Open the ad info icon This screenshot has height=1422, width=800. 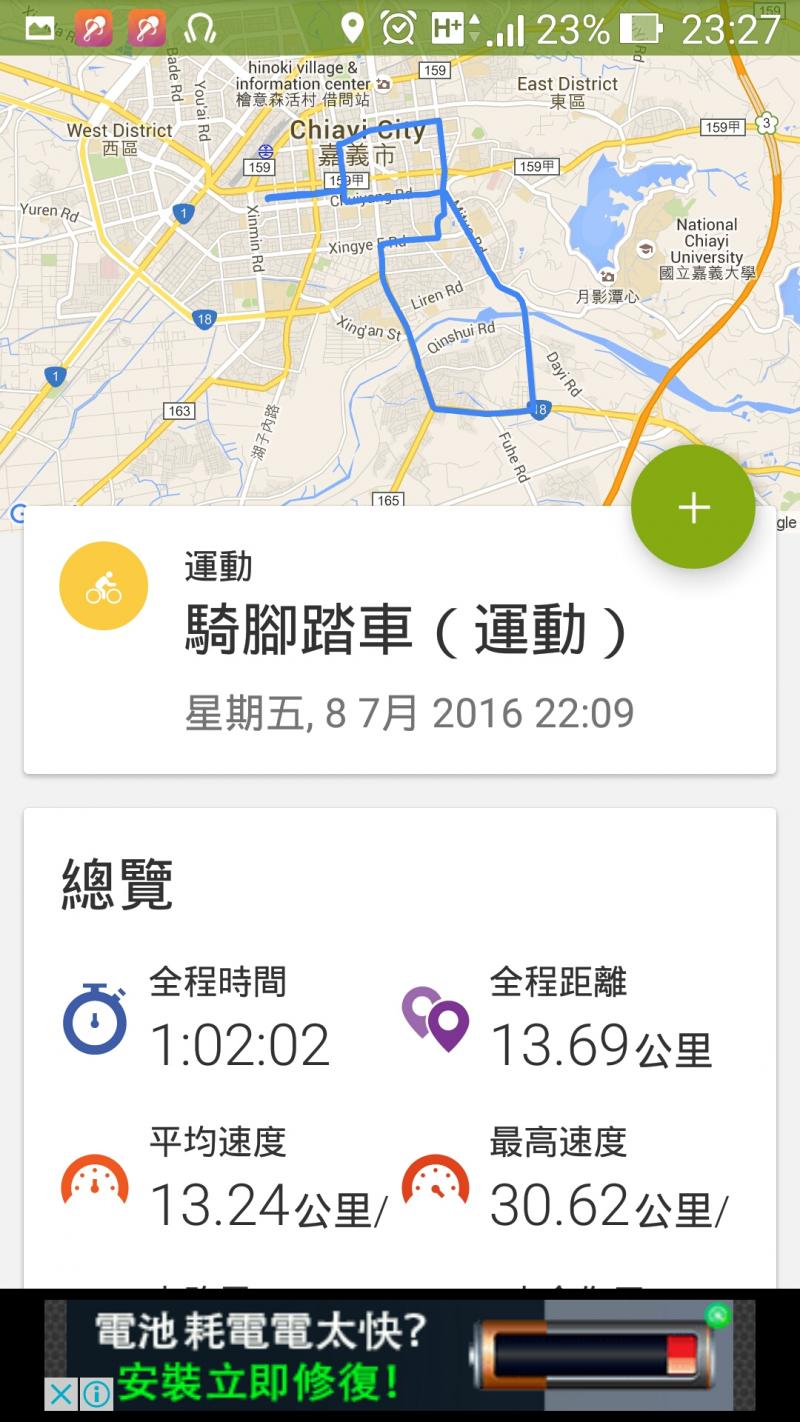point(96,1393)
